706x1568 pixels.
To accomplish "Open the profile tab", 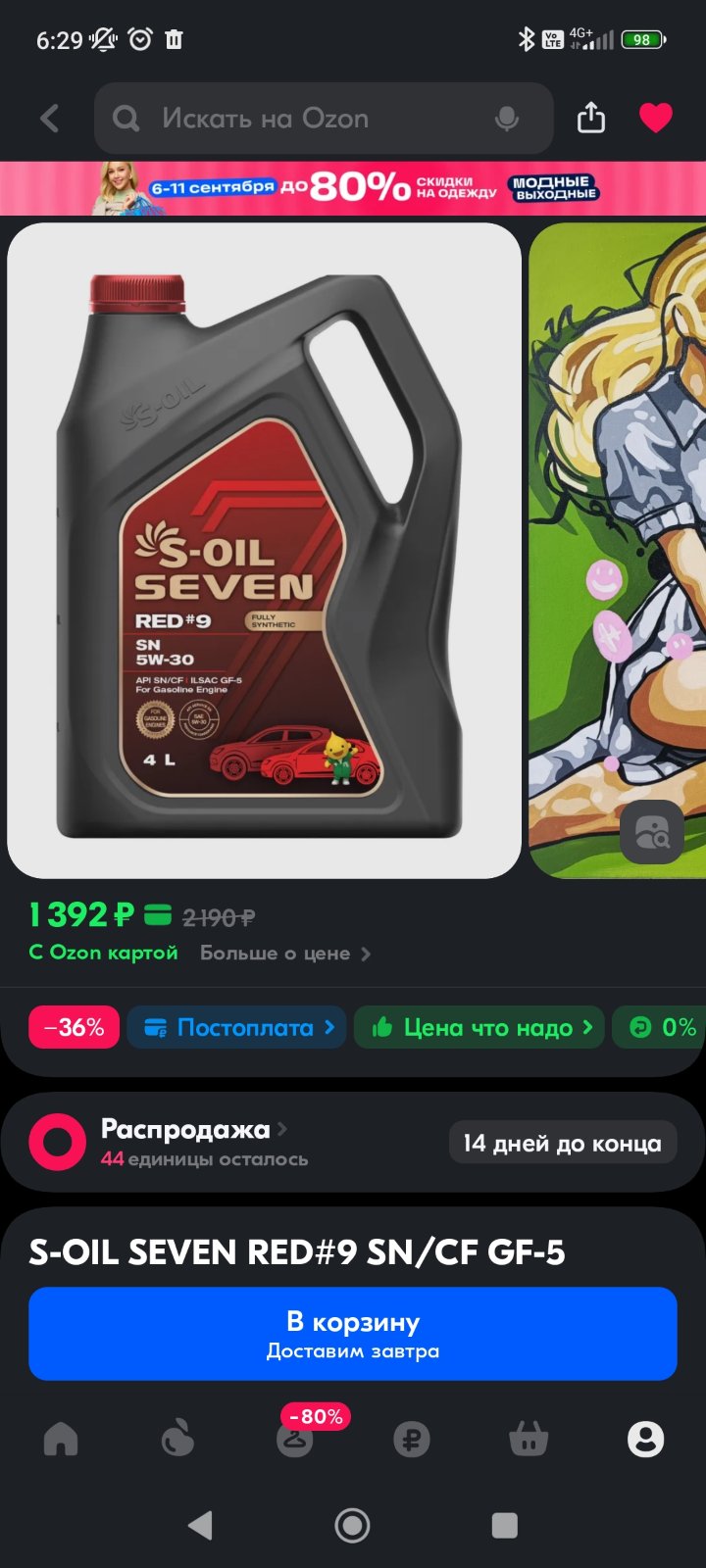I will (645, 1439).
